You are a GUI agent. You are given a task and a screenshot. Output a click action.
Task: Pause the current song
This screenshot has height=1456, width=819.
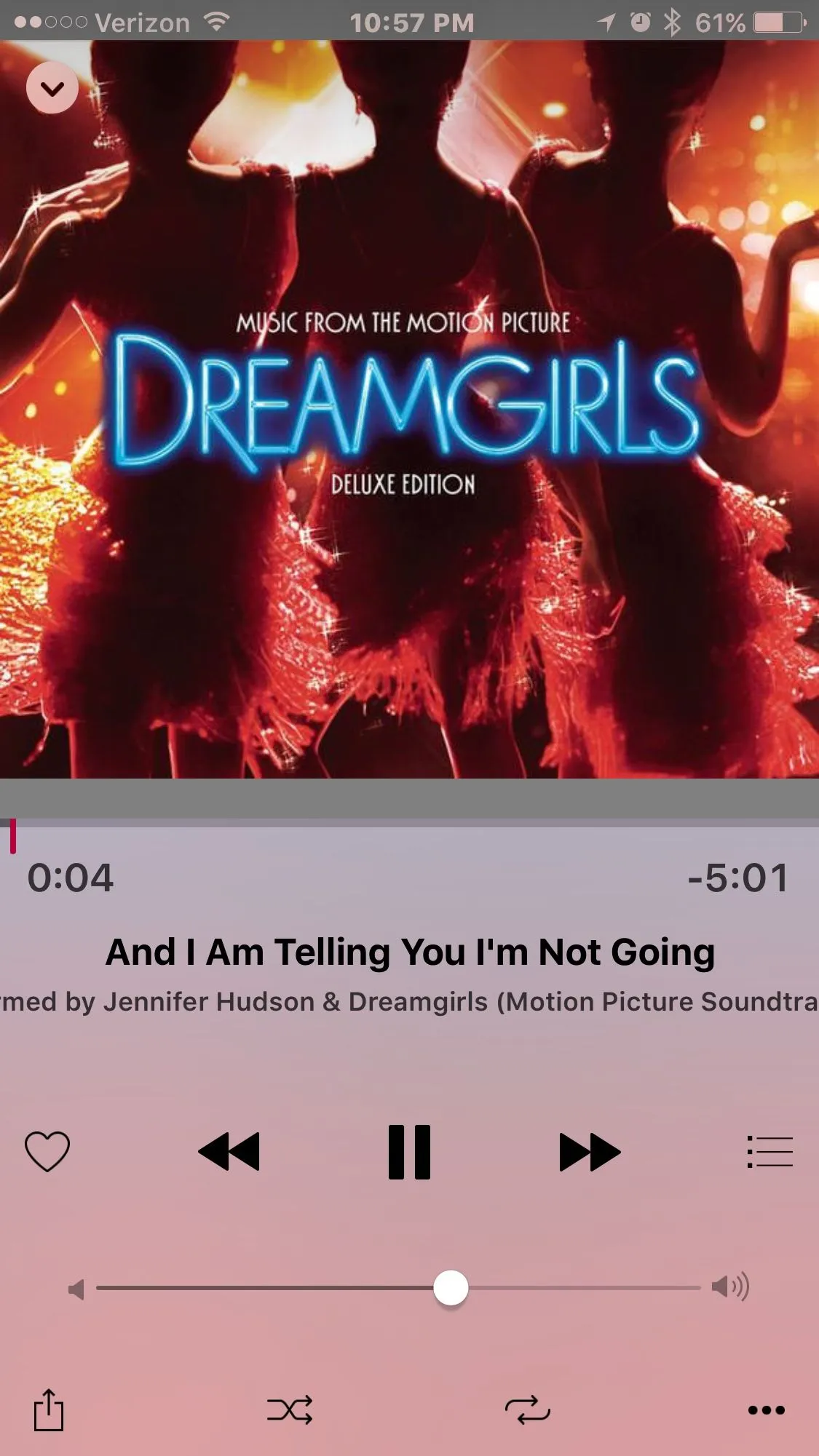click(x=409, y=1151)
